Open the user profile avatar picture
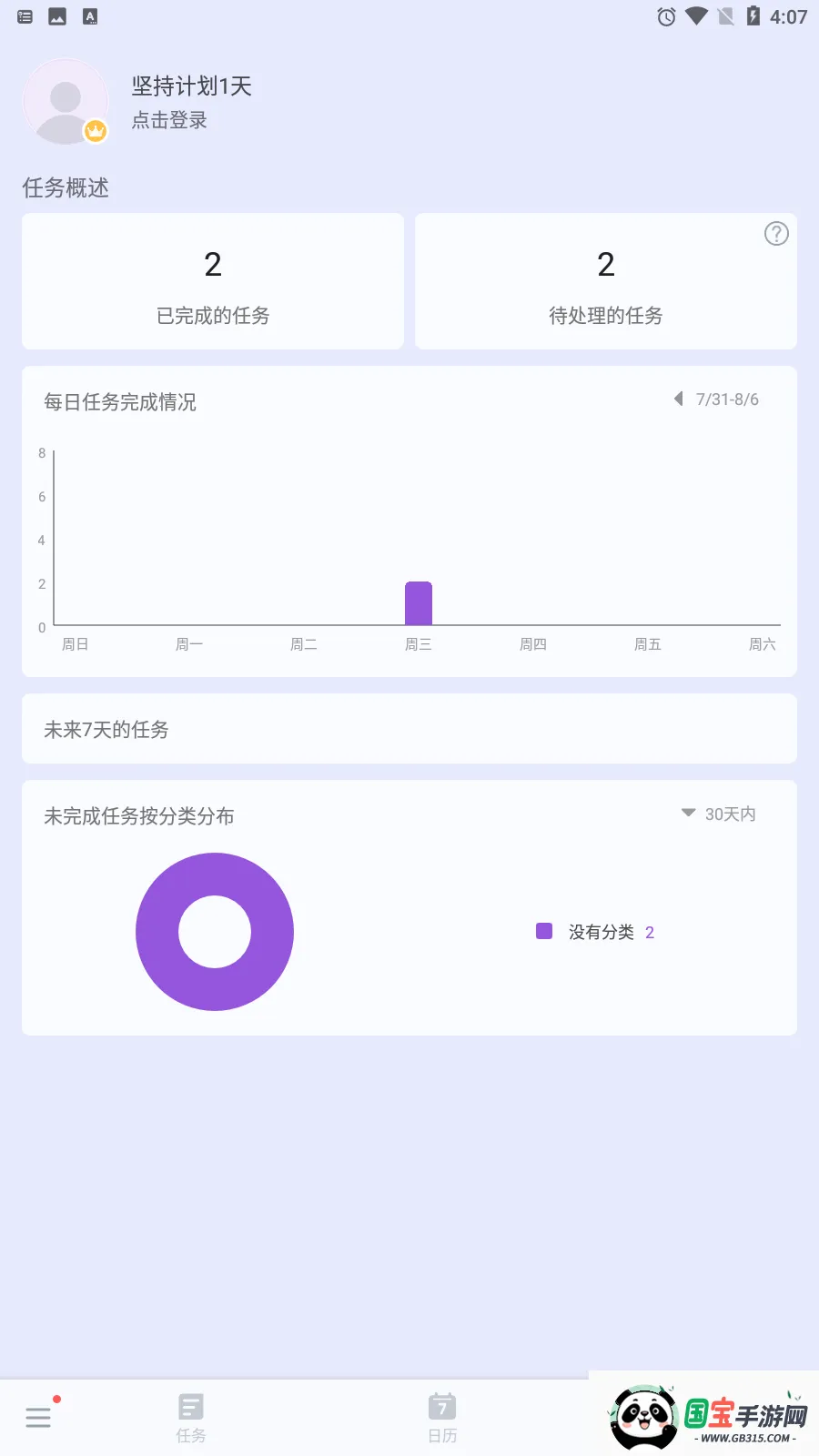Screen dimensions: 819x1456 coord(65,101)
